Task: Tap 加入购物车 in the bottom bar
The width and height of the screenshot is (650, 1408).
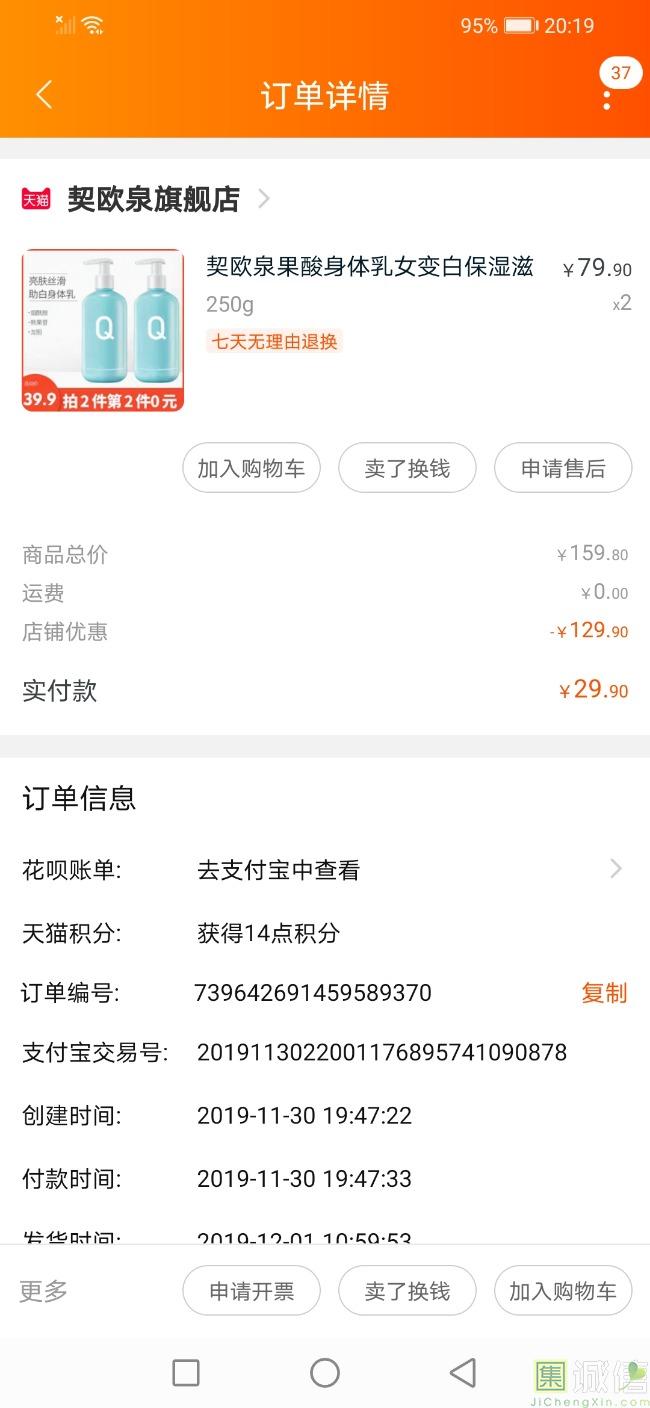Action: pyautogui.click(x=563, y=1291)
